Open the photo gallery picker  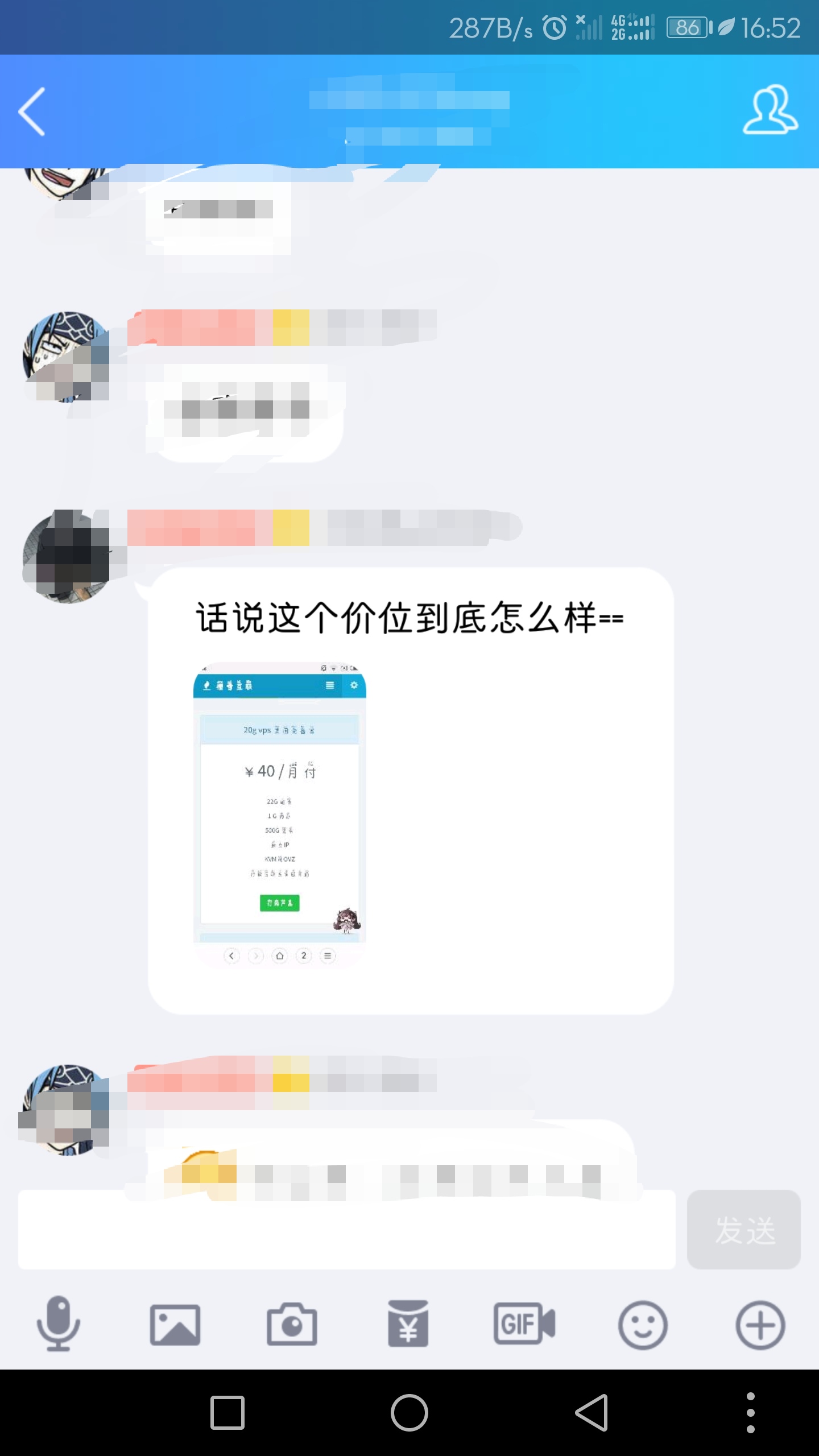coord(175,1325)
